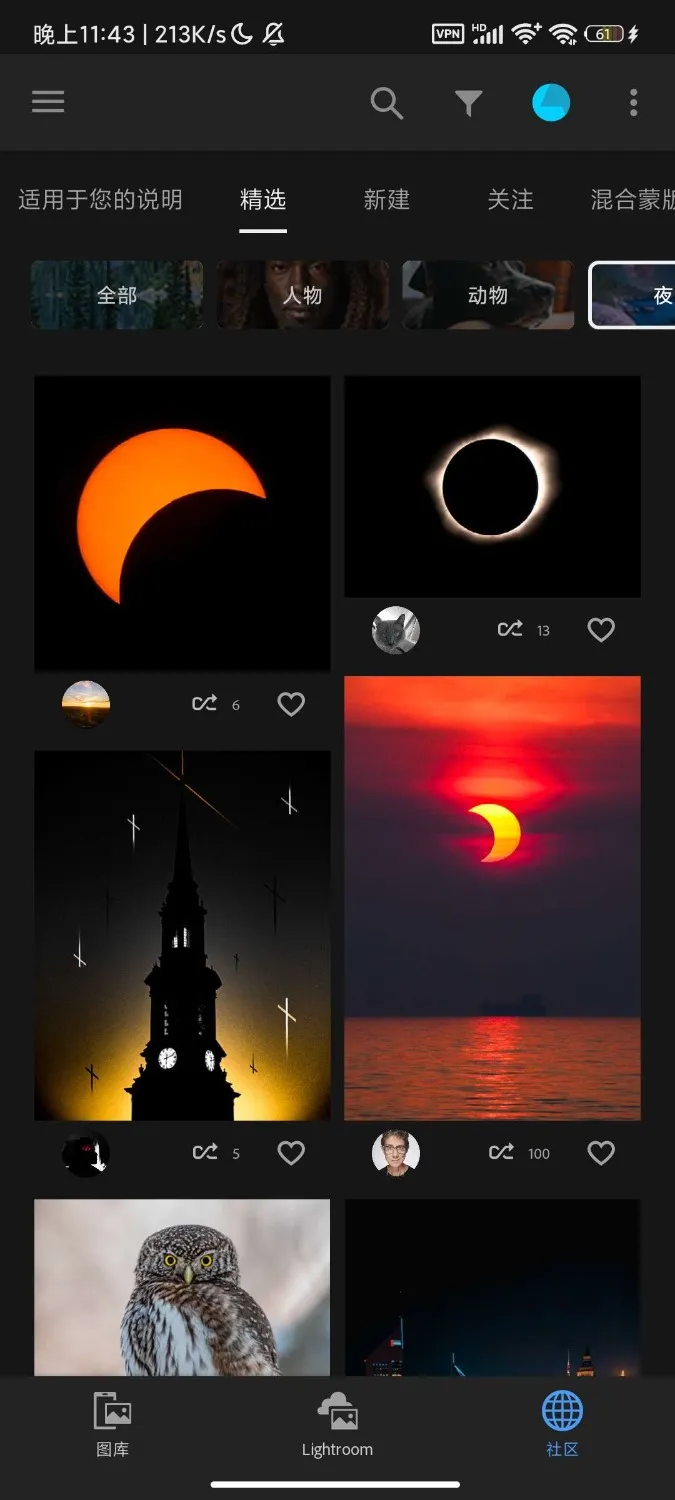Switch to the 适用于您的说明 tab
675x1500 pixels.
click(100, 200)
